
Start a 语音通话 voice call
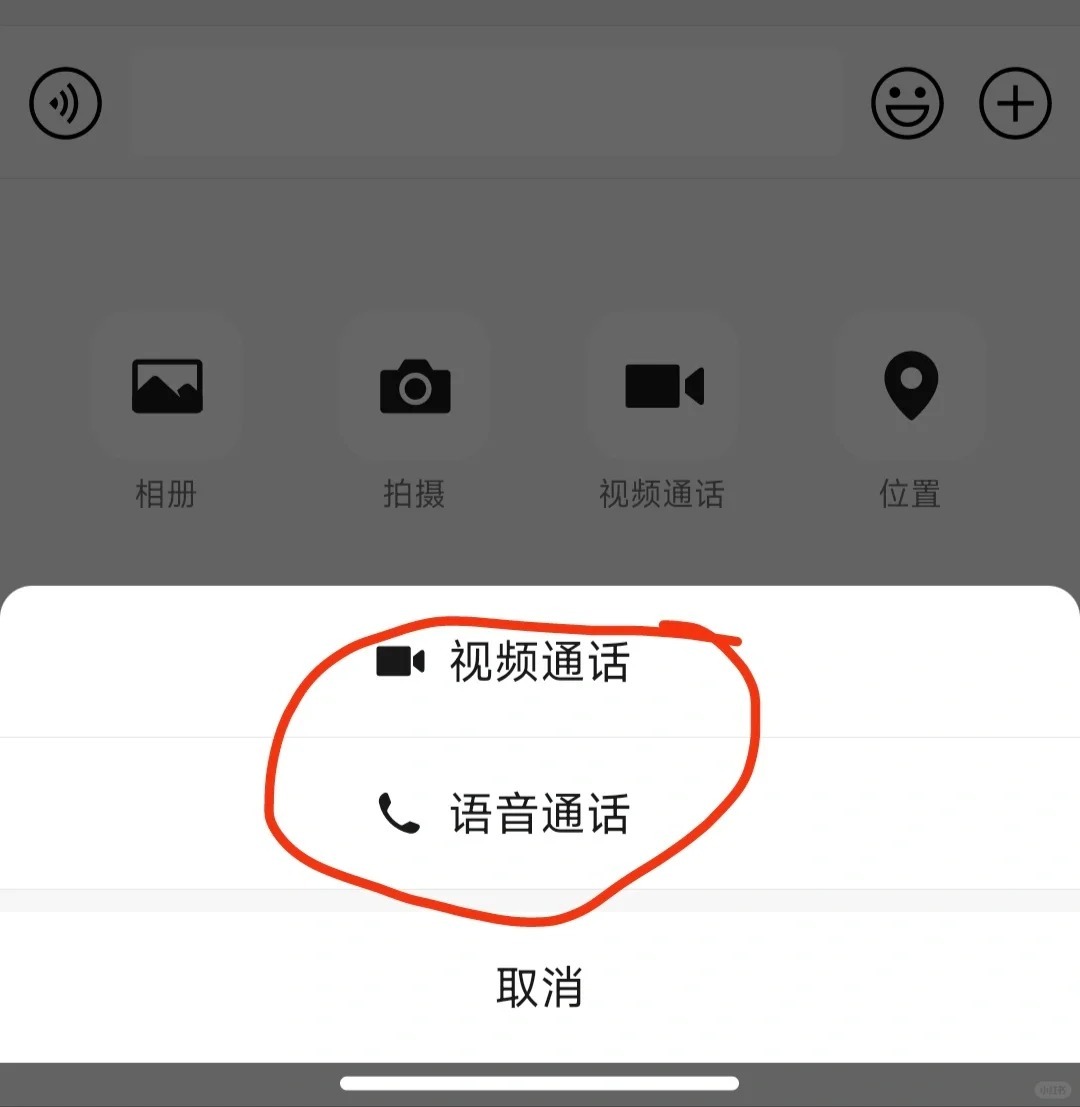point(540,815)
